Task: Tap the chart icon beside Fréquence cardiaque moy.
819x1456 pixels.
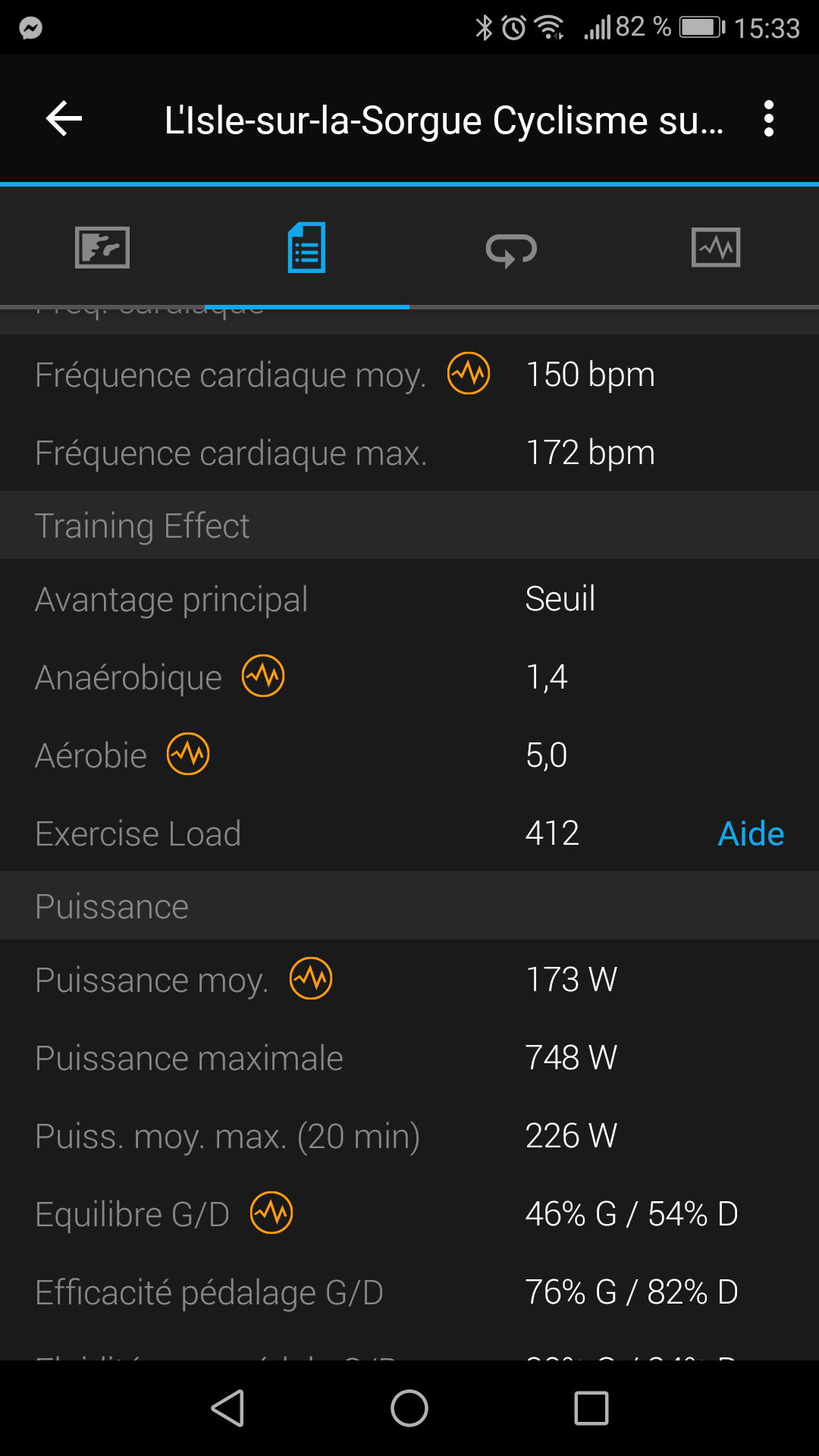Action: tap(469, 373)
